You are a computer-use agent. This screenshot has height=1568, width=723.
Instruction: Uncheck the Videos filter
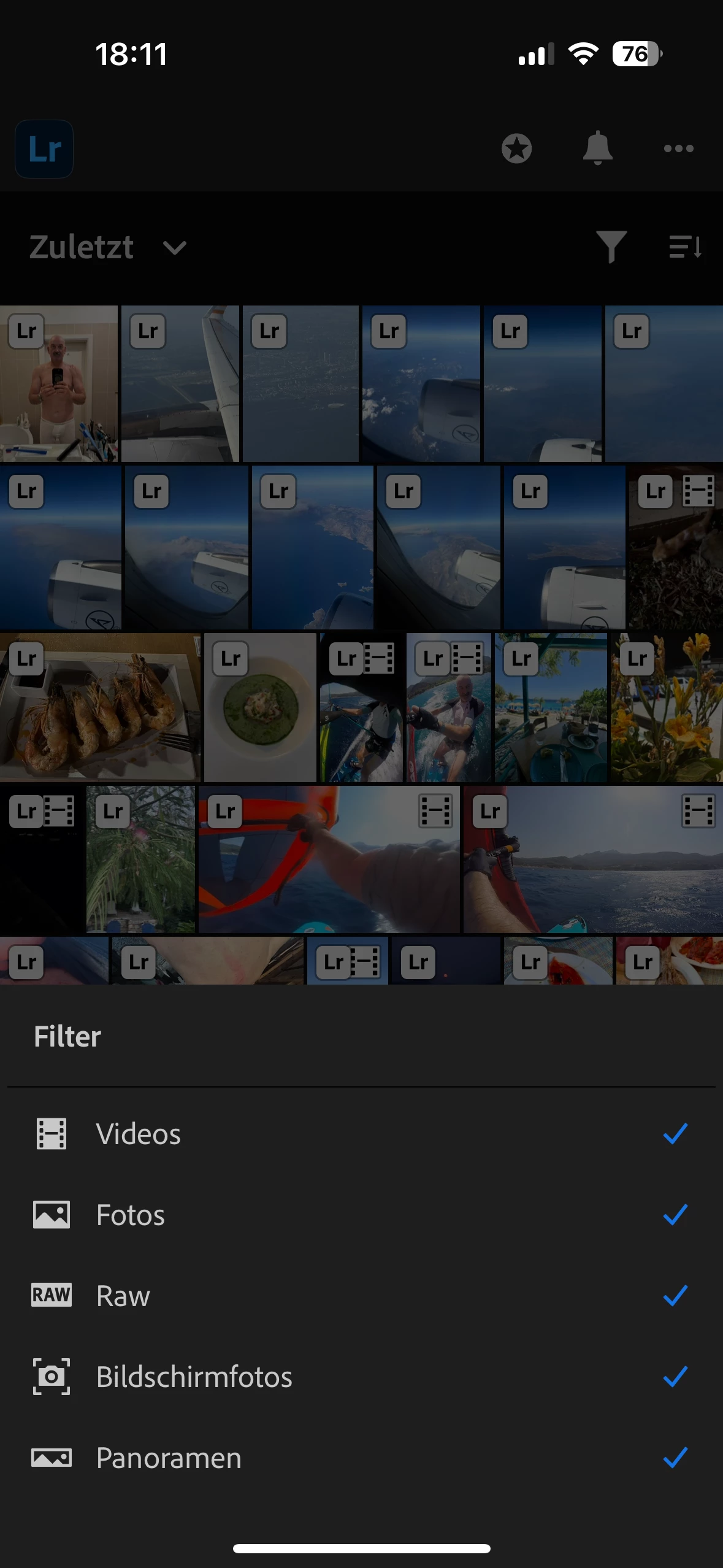[675, 1134]
